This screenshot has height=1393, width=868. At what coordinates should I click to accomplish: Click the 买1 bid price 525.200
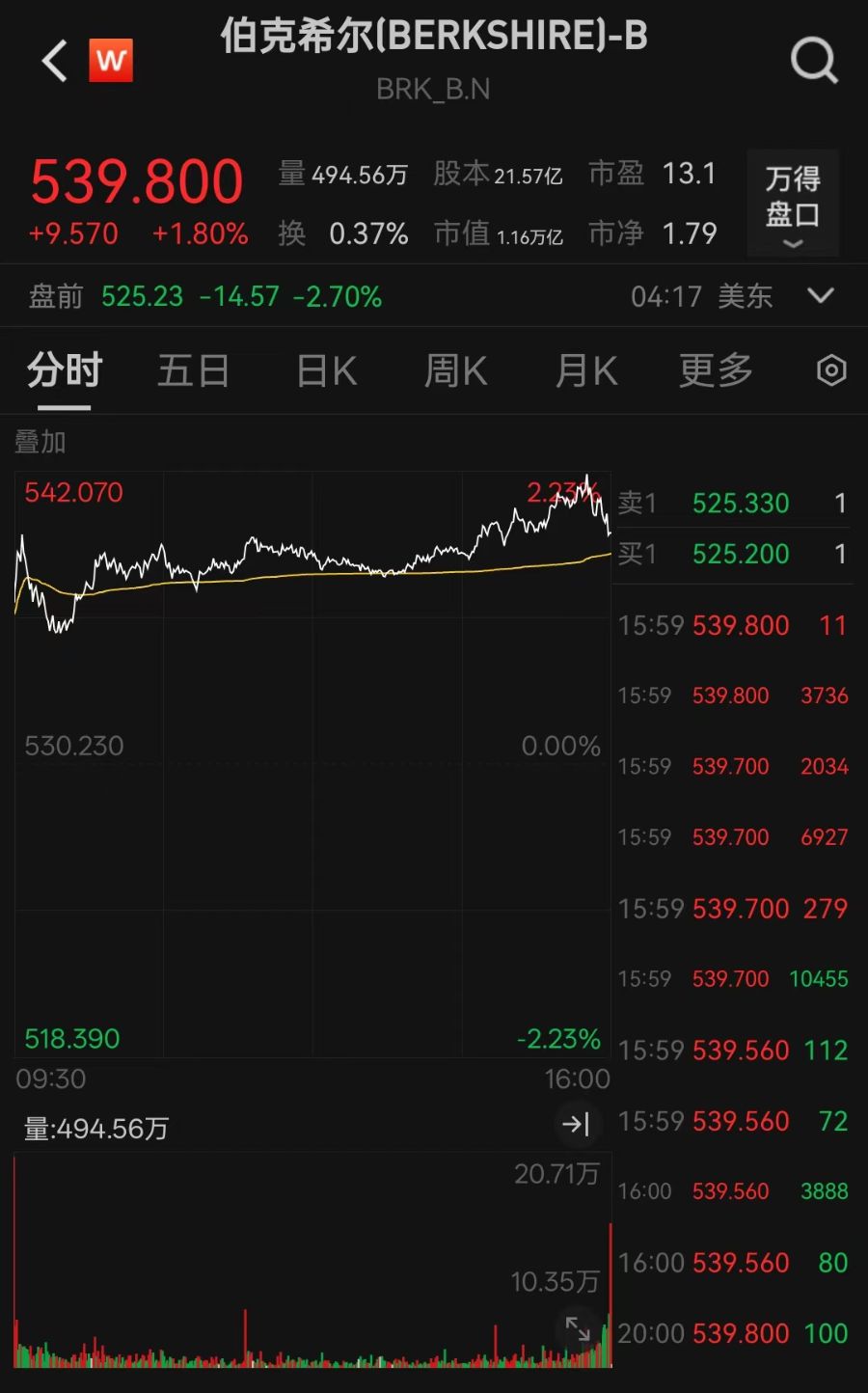coord(739,554)
